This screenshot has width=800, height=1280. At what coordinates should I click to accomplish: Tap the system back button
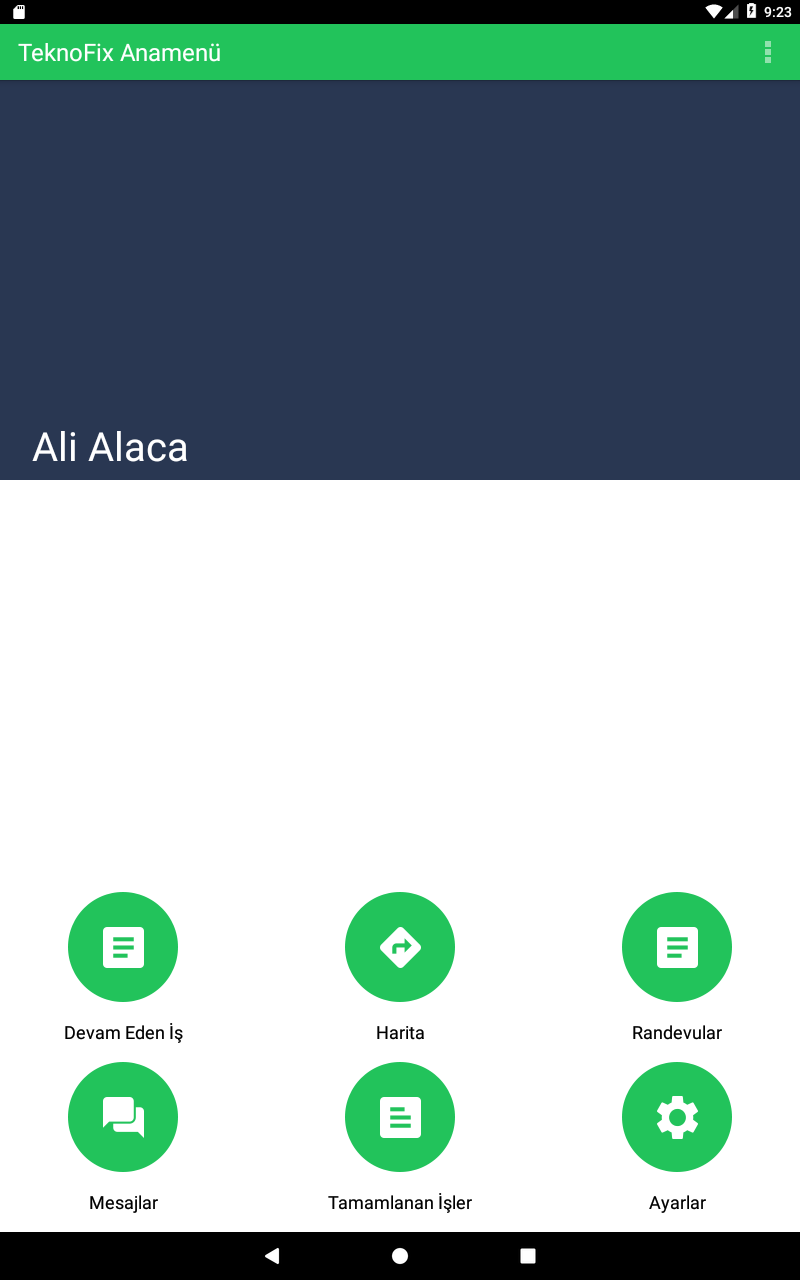(272, 1256)
